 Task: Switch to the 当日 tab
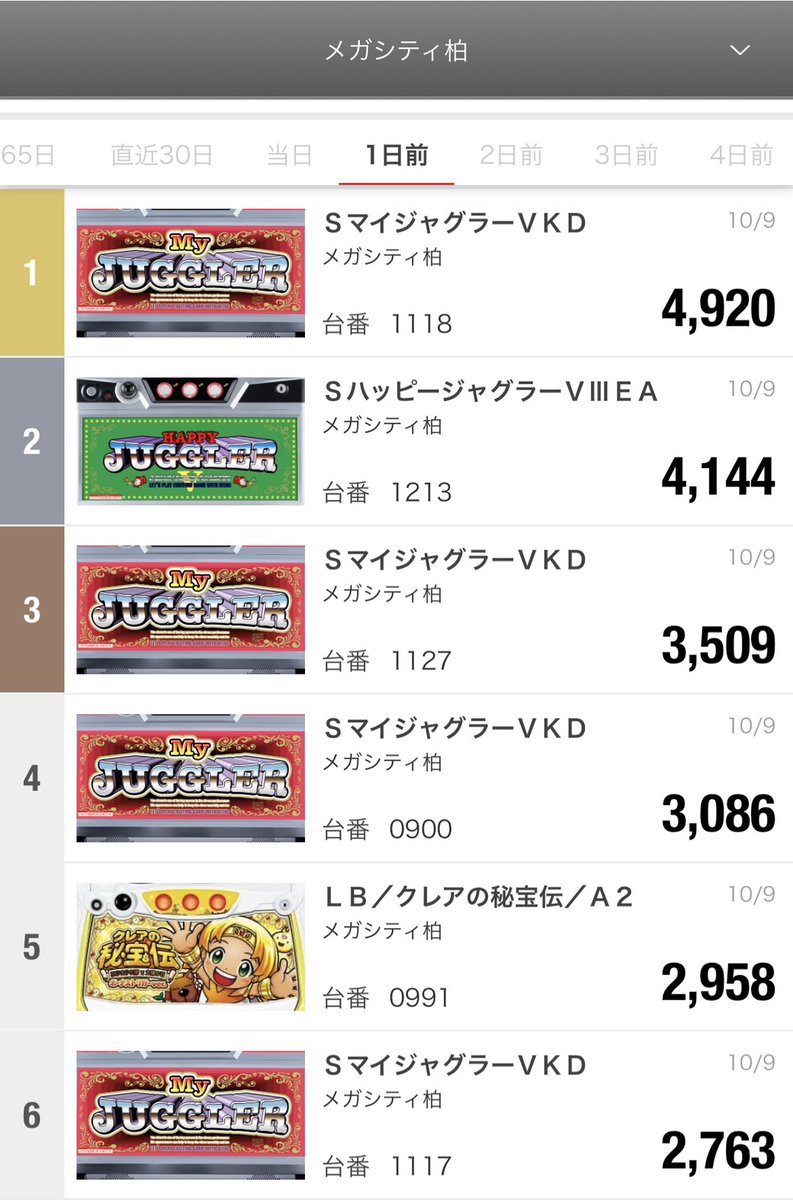(289, 155)
